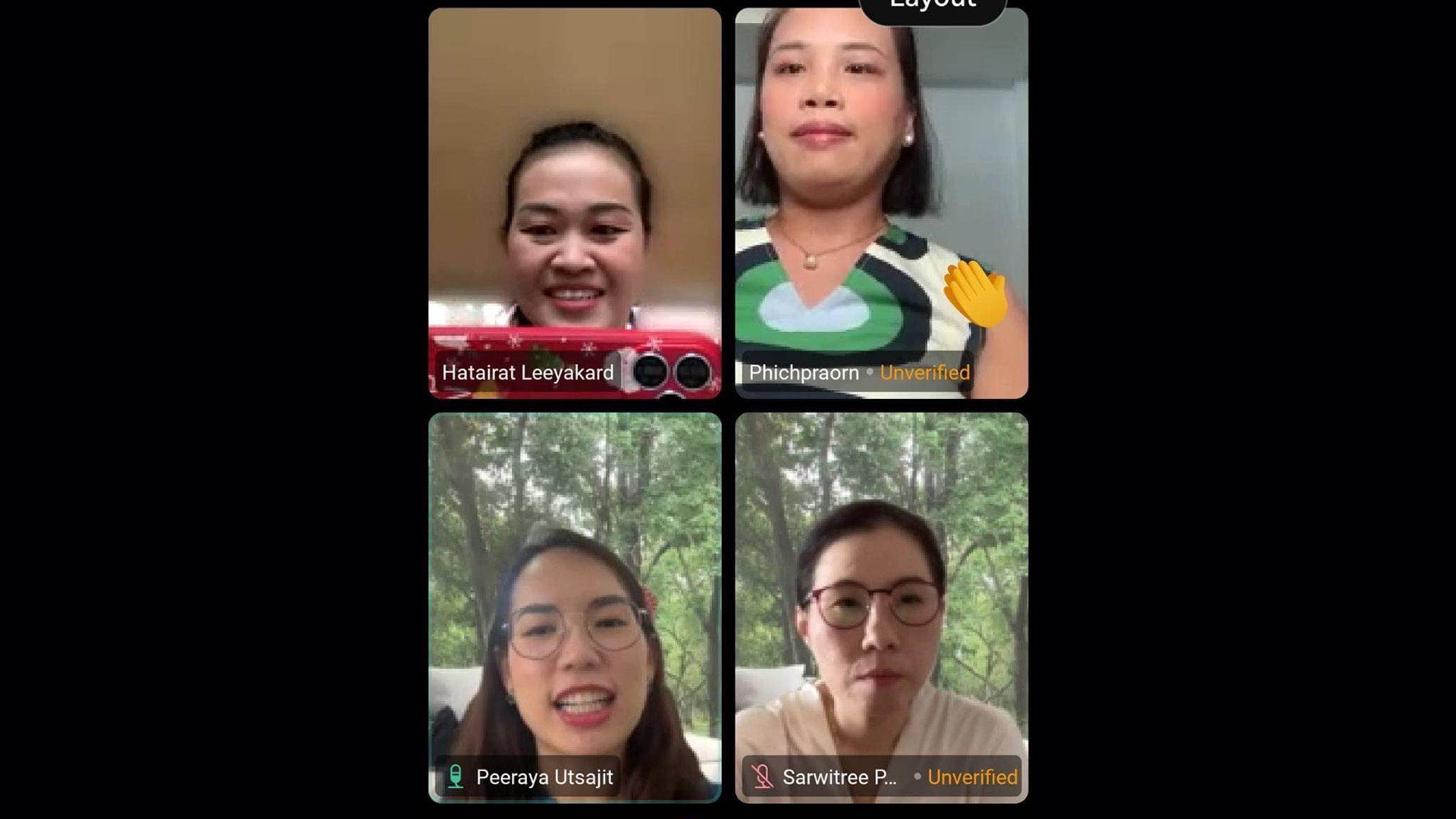The height and width of the screenshot is (819, 1456).
Task: Select Peeraya Utsajit's video tile
Action: point(574,607)
